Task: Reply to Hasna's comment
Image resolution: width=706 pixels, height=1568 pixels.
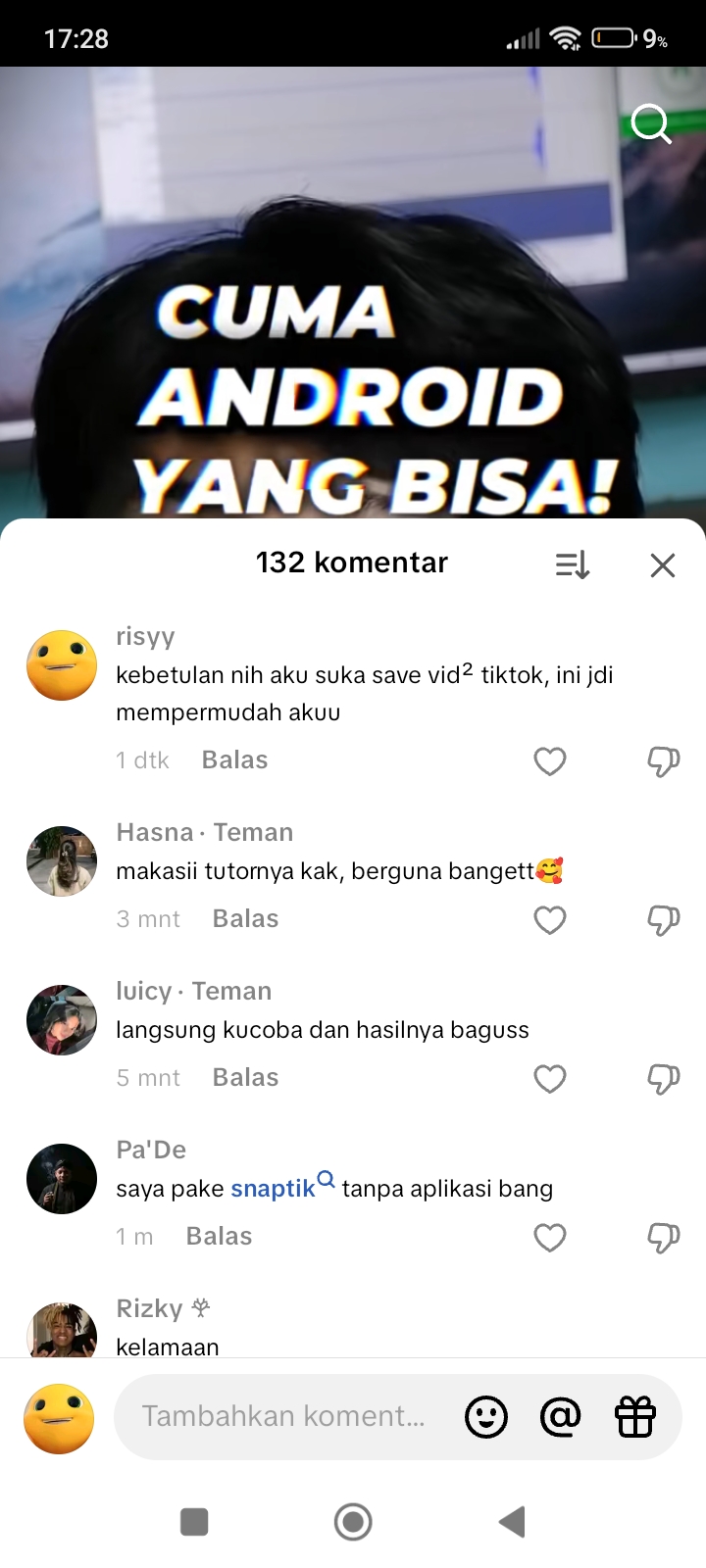Action: coord(245,919)
